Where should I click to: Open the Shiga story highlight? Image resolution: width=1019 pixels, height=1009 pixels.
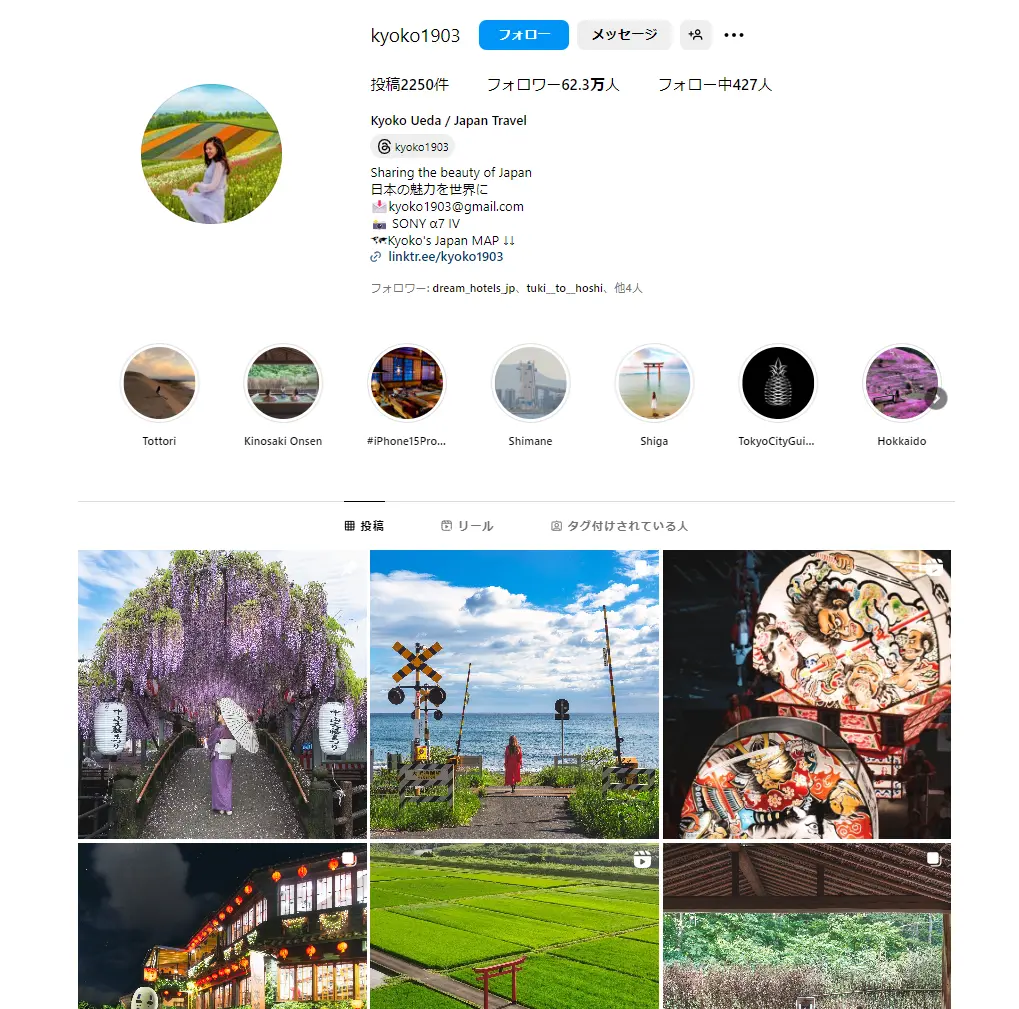654,384
